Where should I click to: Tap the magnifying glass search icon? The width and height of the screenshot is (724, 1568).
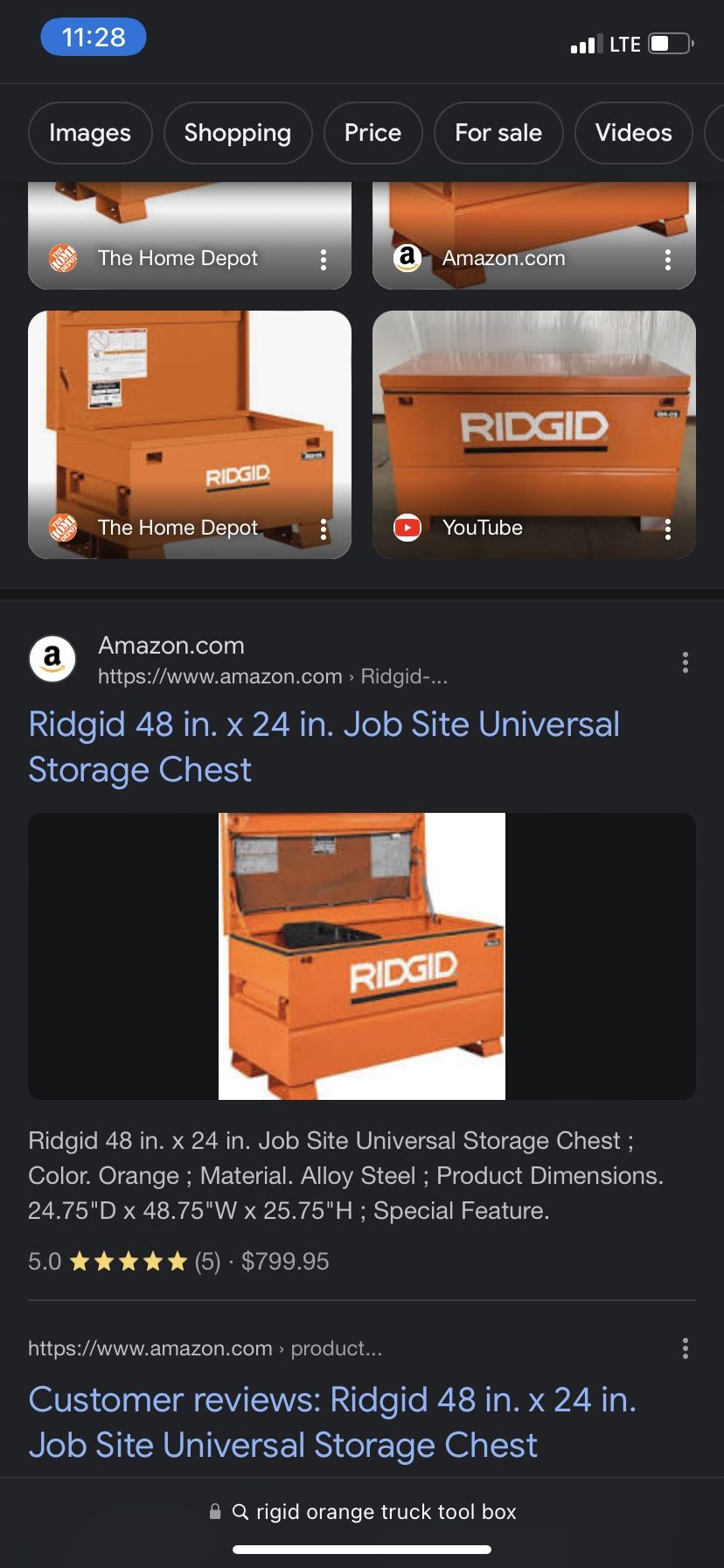(x=238, y=1511)
